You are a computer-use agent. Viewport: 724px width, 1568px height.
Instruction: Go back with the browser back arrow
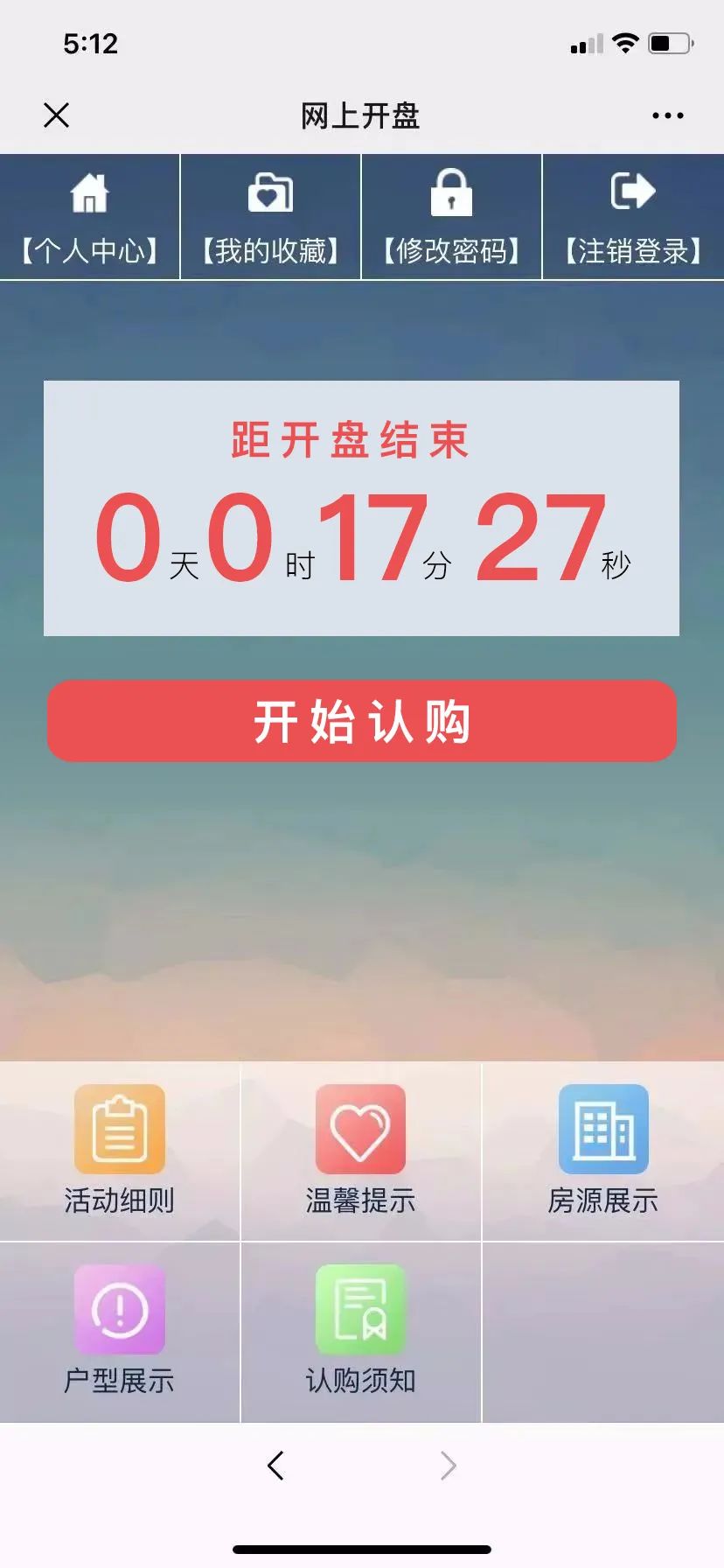276,1466
